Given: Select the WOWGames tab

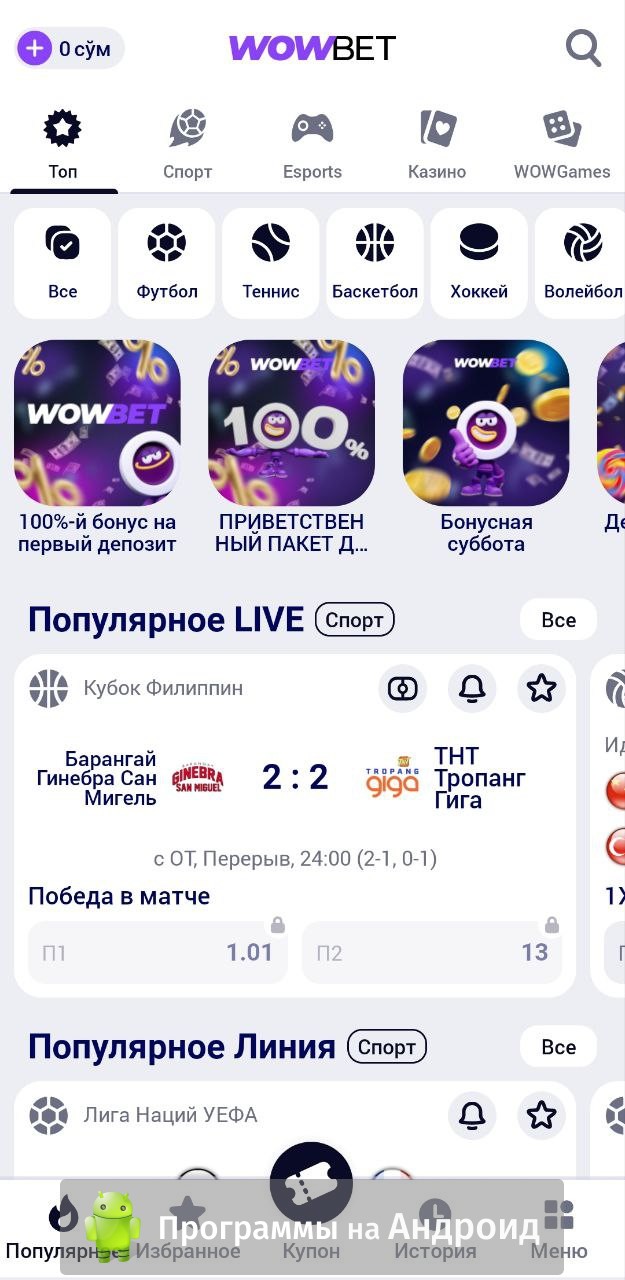Looking at the screenshot, I should click(562, 146).
